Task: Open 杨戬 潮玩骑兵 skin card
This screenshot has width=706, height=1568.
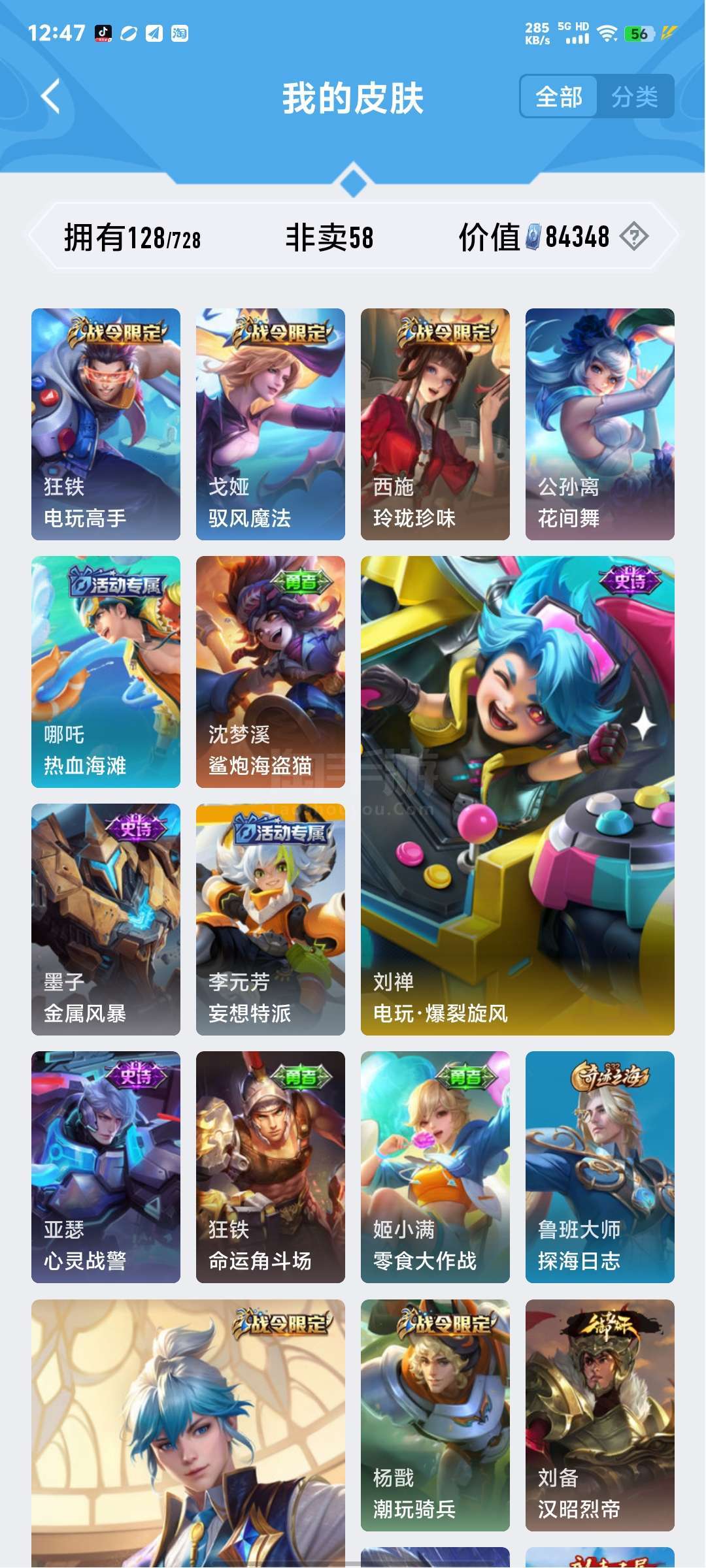Action: pos(435,1415)
